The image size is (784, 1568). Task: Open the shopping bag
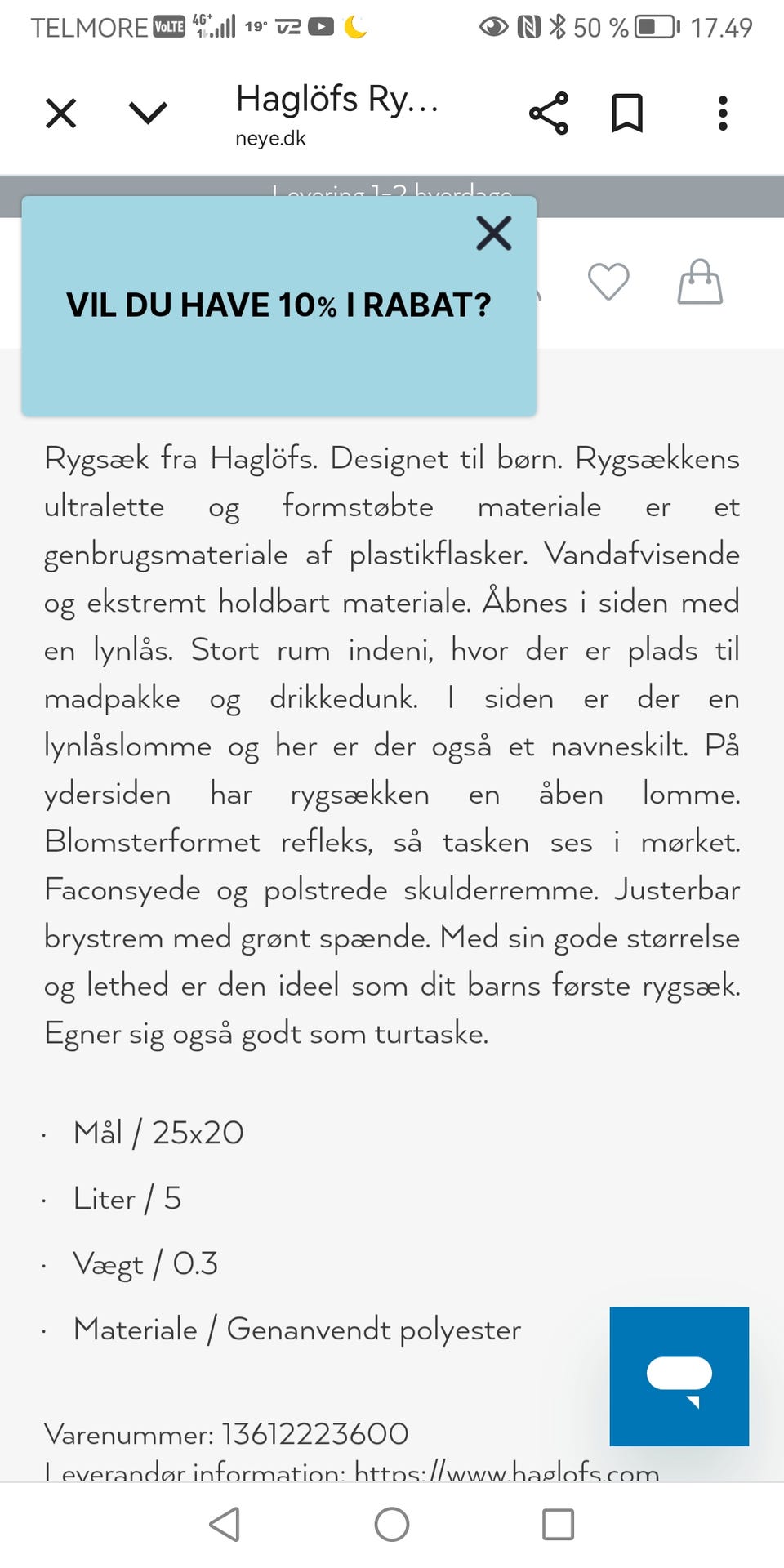coord(701,282)
